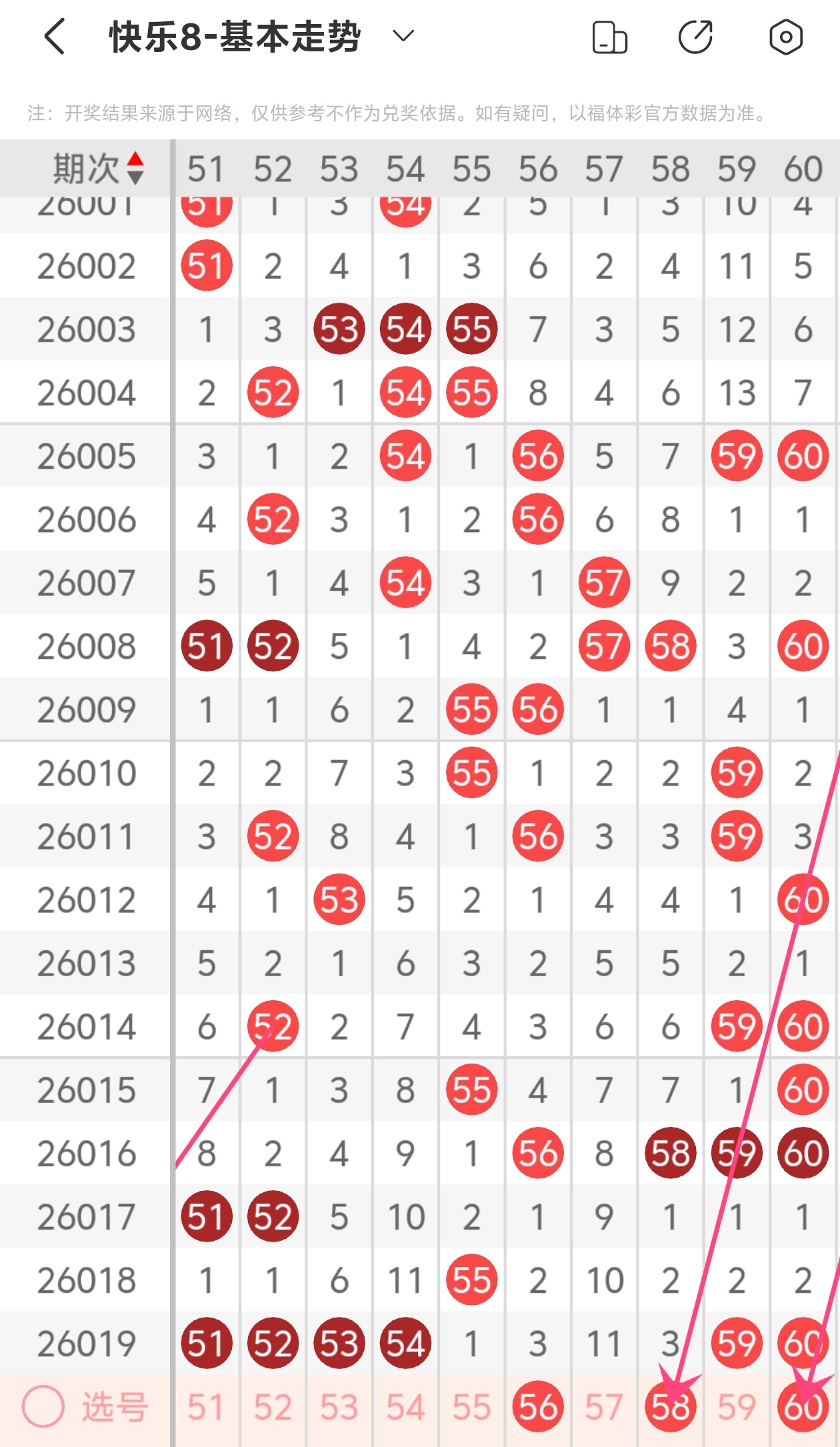
Task: Pick number 57 in the 选号 row
Action: point(604,1407)
